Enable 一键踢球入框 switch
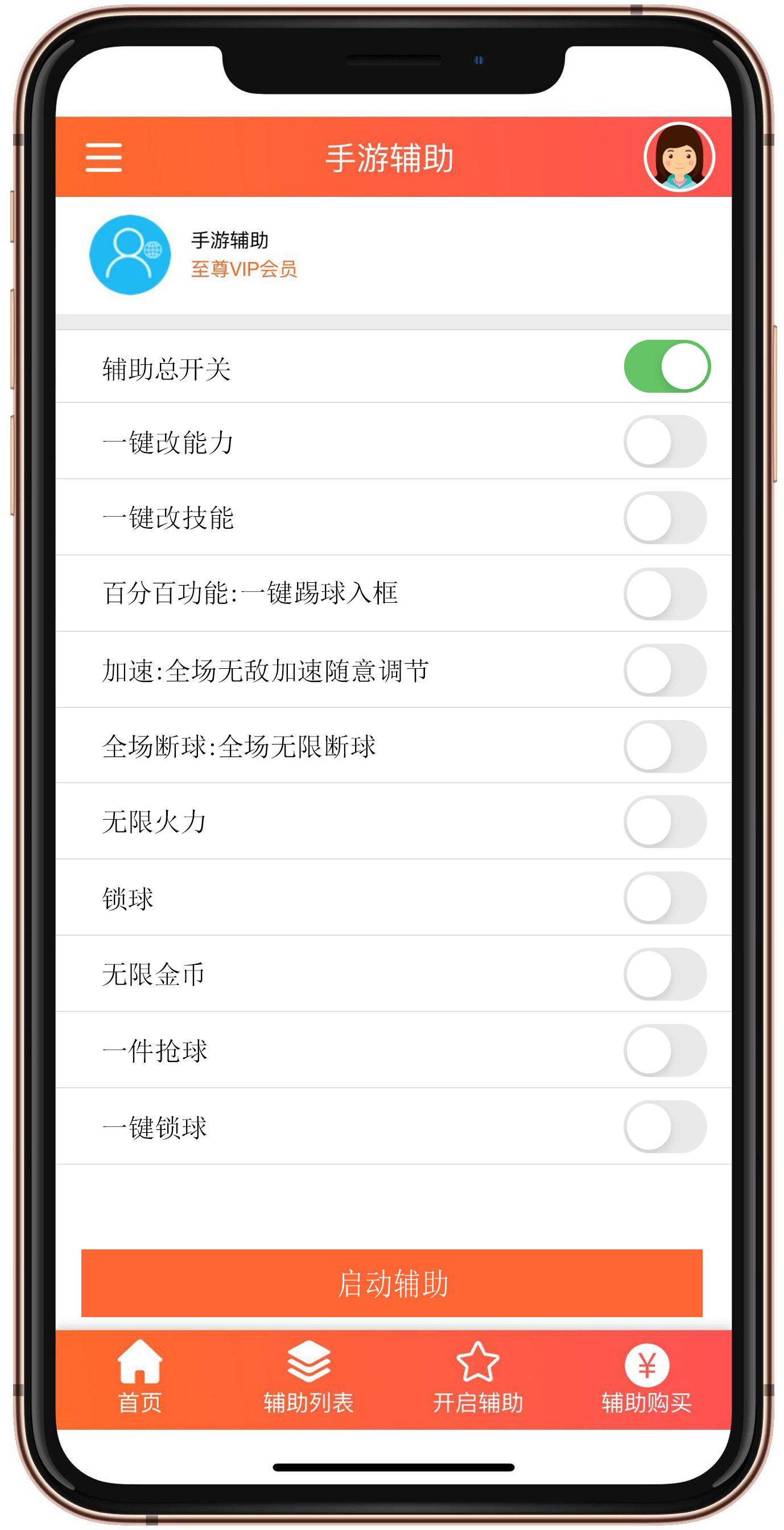The height and width of the screenshot is (1530, 784). coord(665,593)
